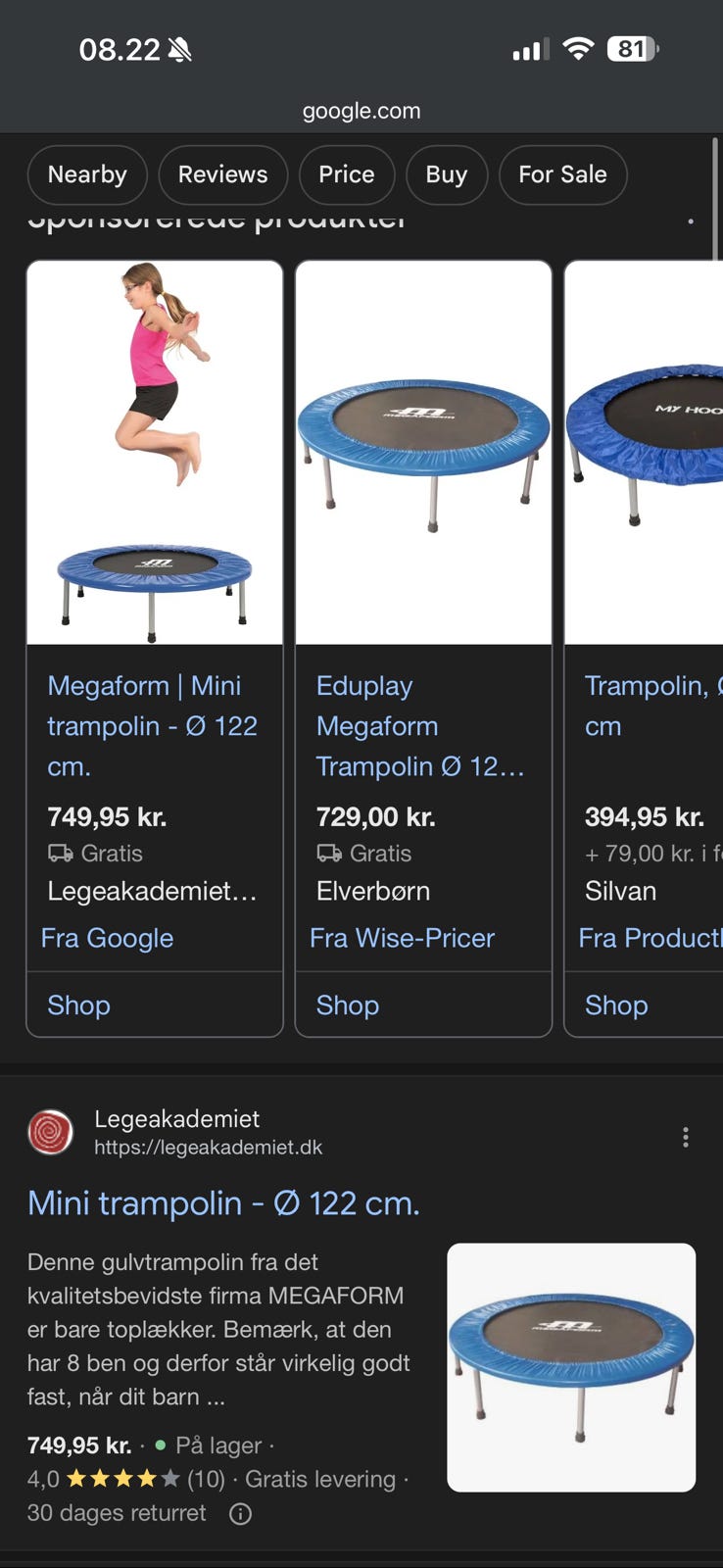Open the Mini trampolin - Ø 122 cm. result
This screenshot has height=1568, width=723.
click(223, 1202)
